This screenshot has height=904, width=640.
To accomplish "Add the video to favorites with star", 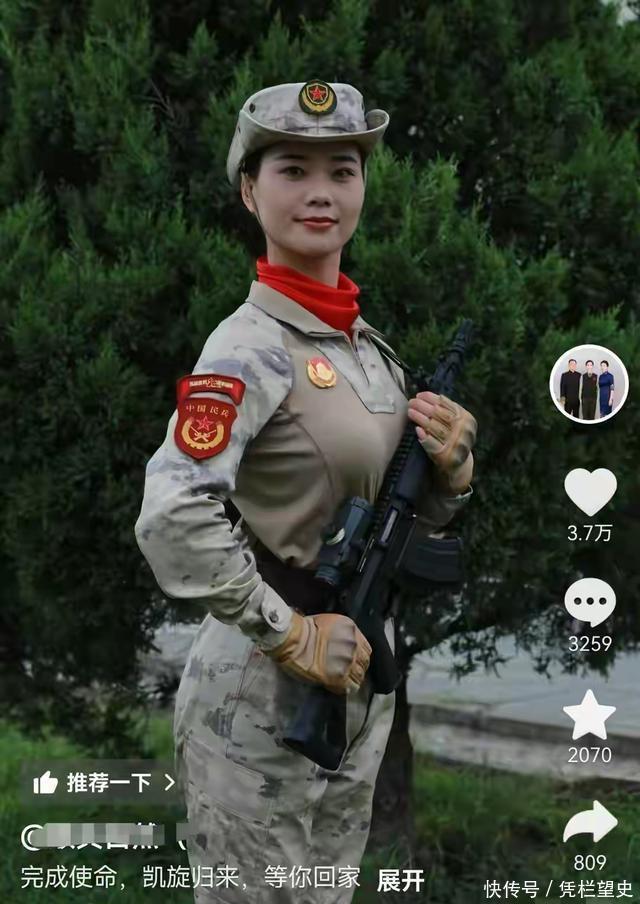I will (x=590, y=714).
